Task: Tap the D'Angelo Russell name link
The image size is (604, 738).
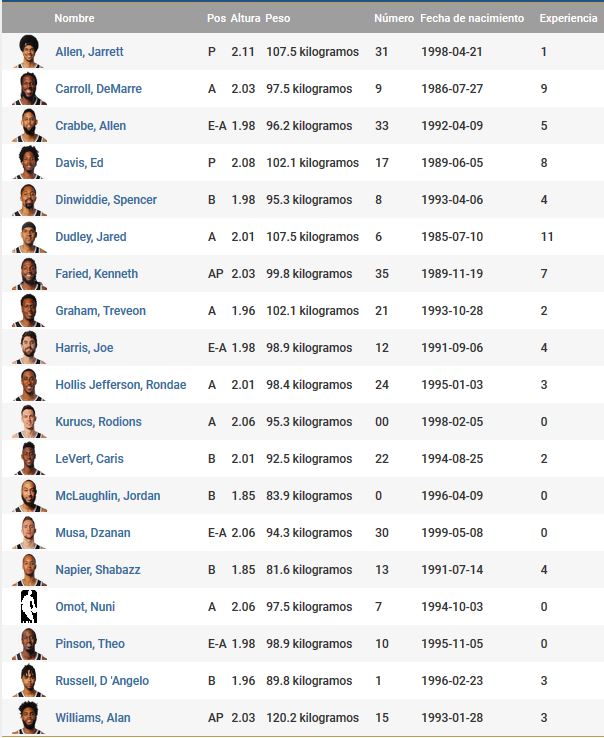Action: 101,681
